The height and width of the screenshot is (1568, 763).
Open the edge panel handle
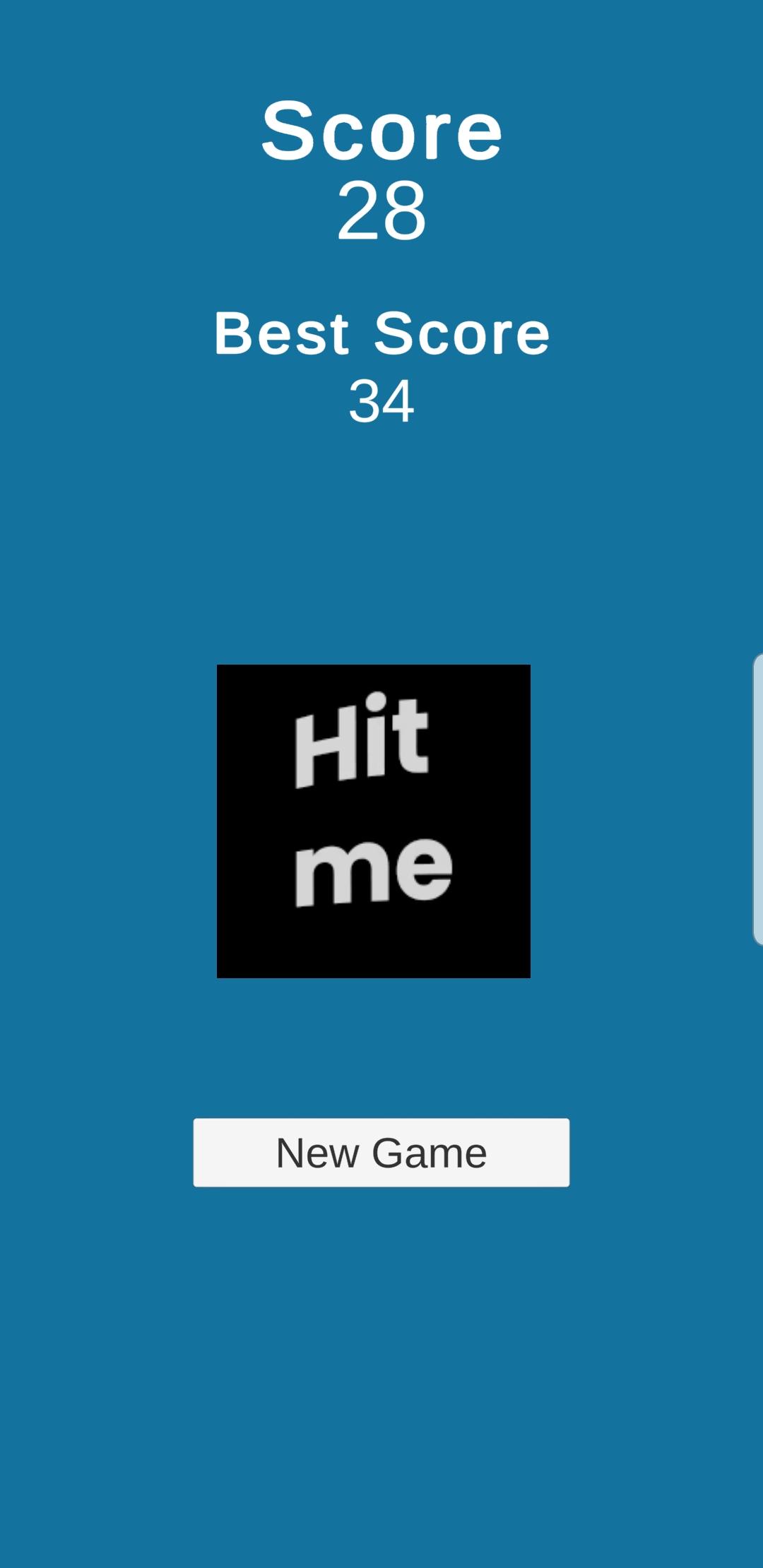point(757,800)
